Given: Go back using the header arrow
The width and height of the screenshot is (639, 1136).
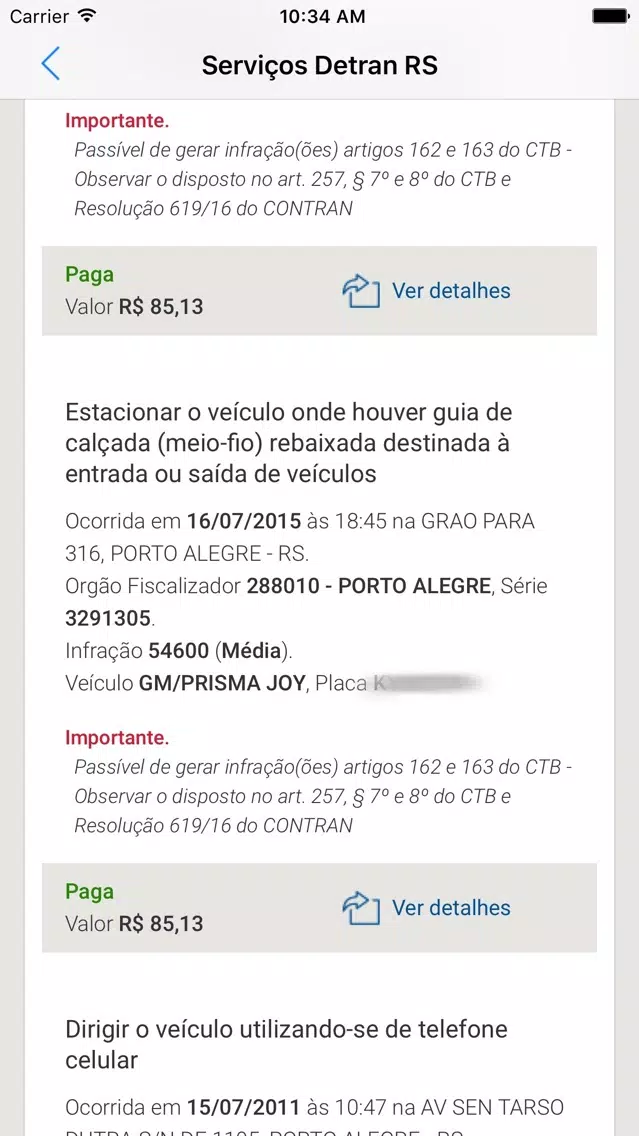Looking at the screenshot, I should (x=51, y=64).
